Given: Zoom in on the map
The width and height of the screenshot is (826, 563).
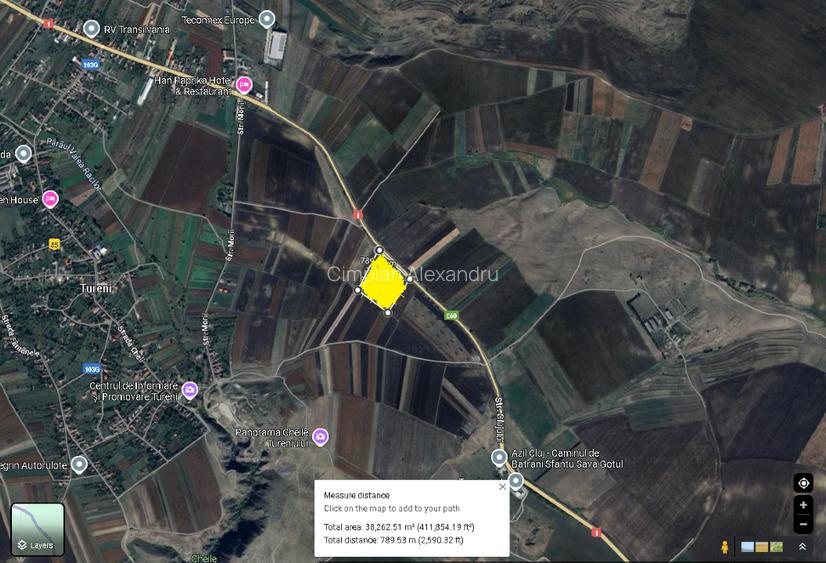Looking at the screenshot, I should [x=803, y=506].
